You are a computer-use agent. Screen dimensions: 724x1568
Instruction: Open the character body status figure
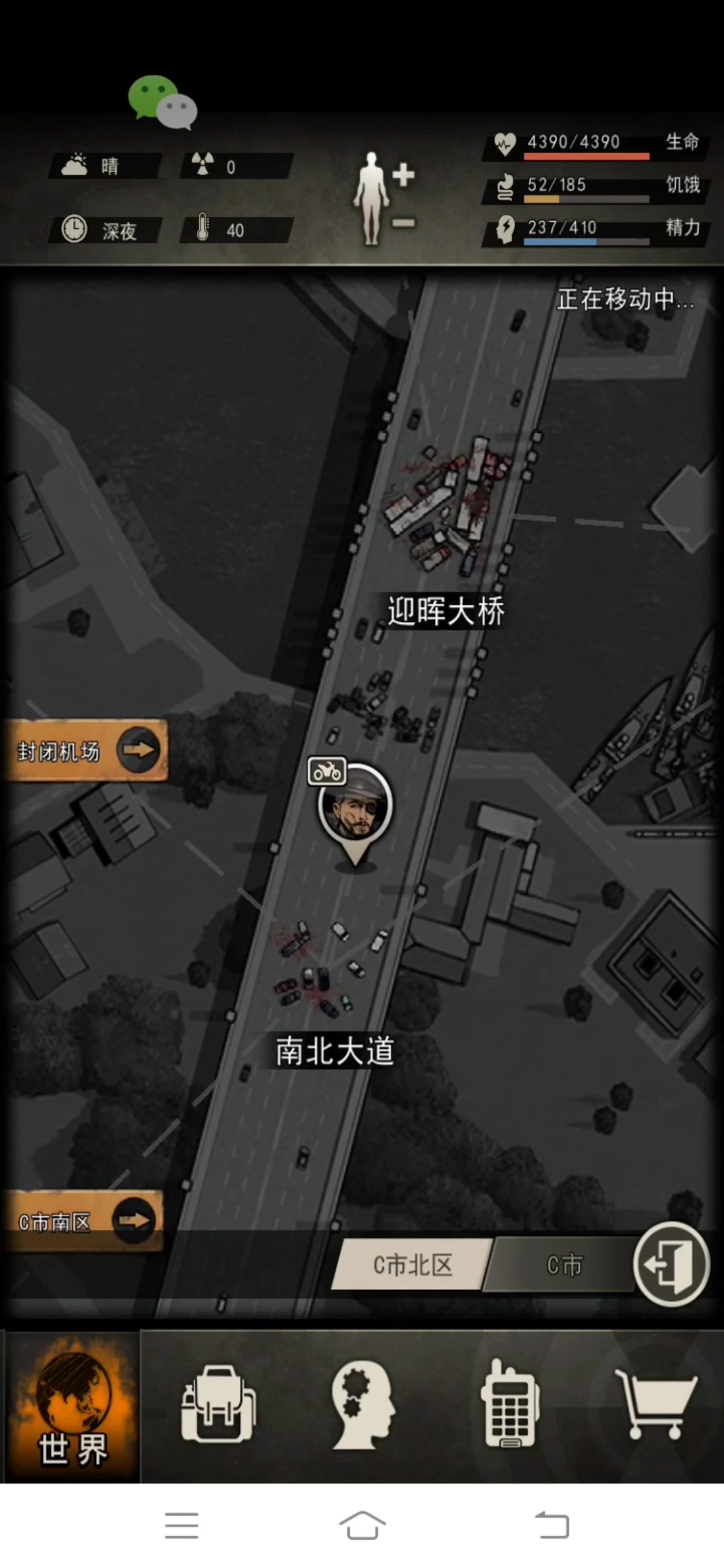(x=385, y=198)
